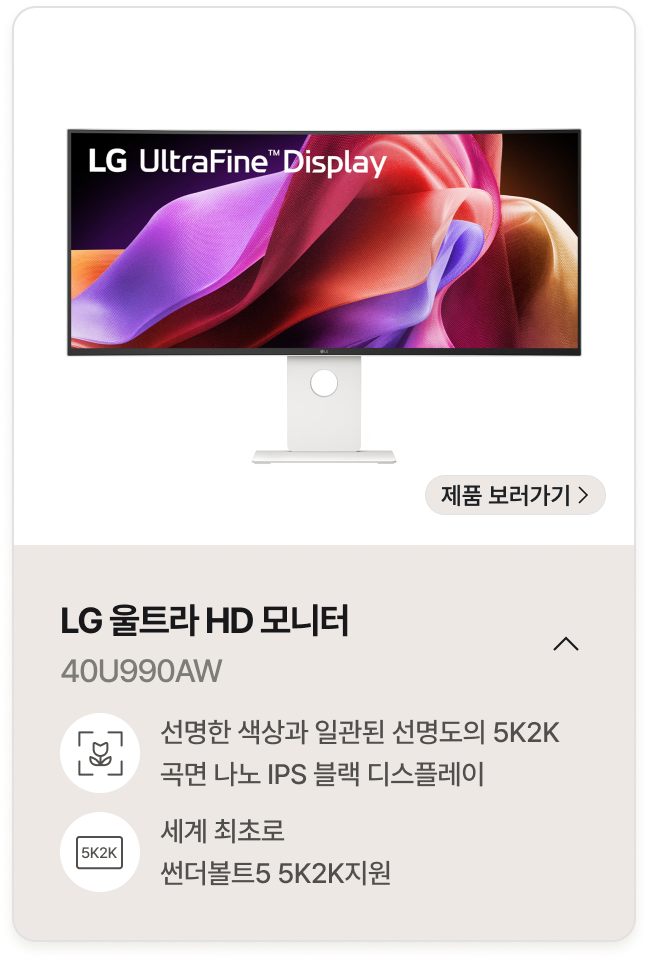The width and height of the screenshot is (648, 960).
Task: Open the 제품 보러가기 product link
Action: point(515,495)
